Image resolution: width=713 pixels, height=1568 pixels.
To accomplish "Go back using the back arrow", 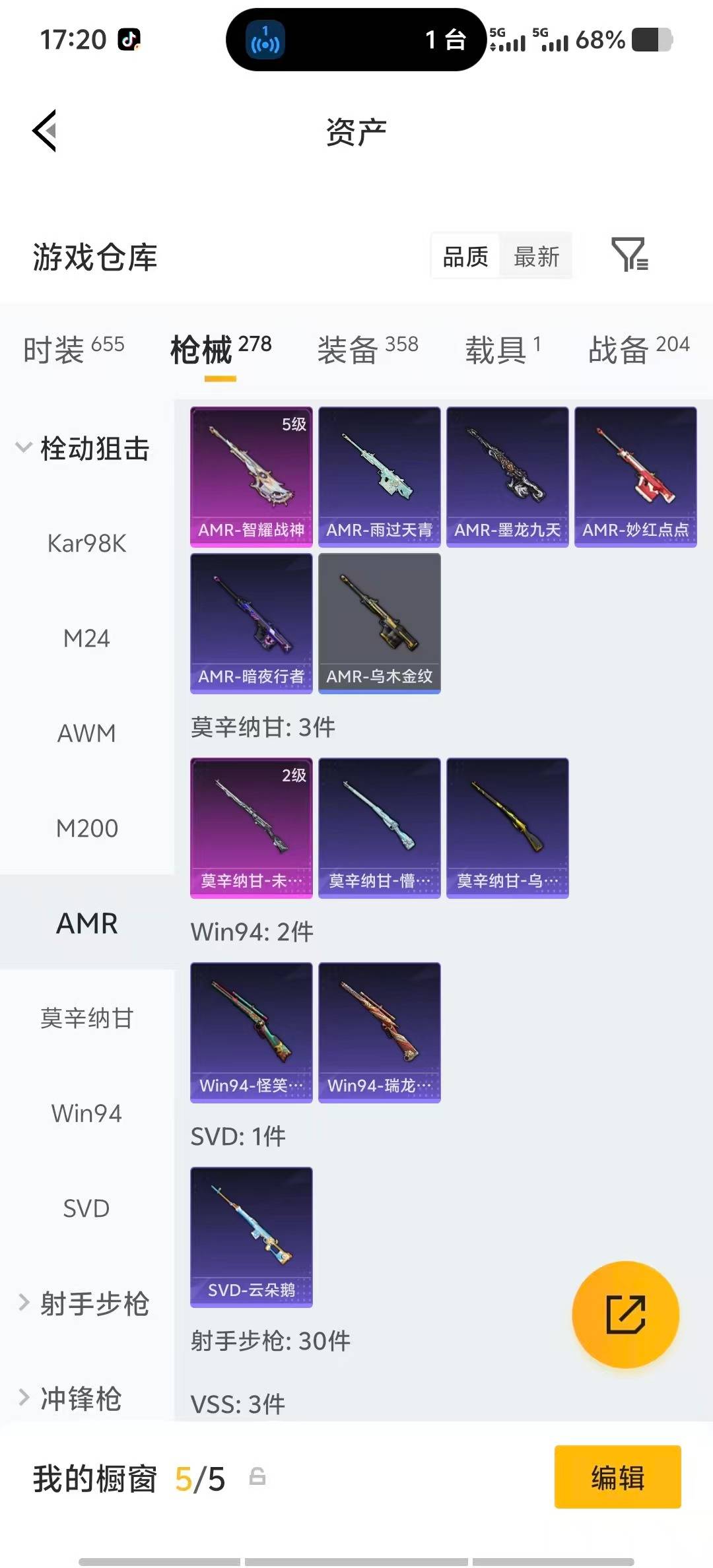I will click(x=44, y=130).
